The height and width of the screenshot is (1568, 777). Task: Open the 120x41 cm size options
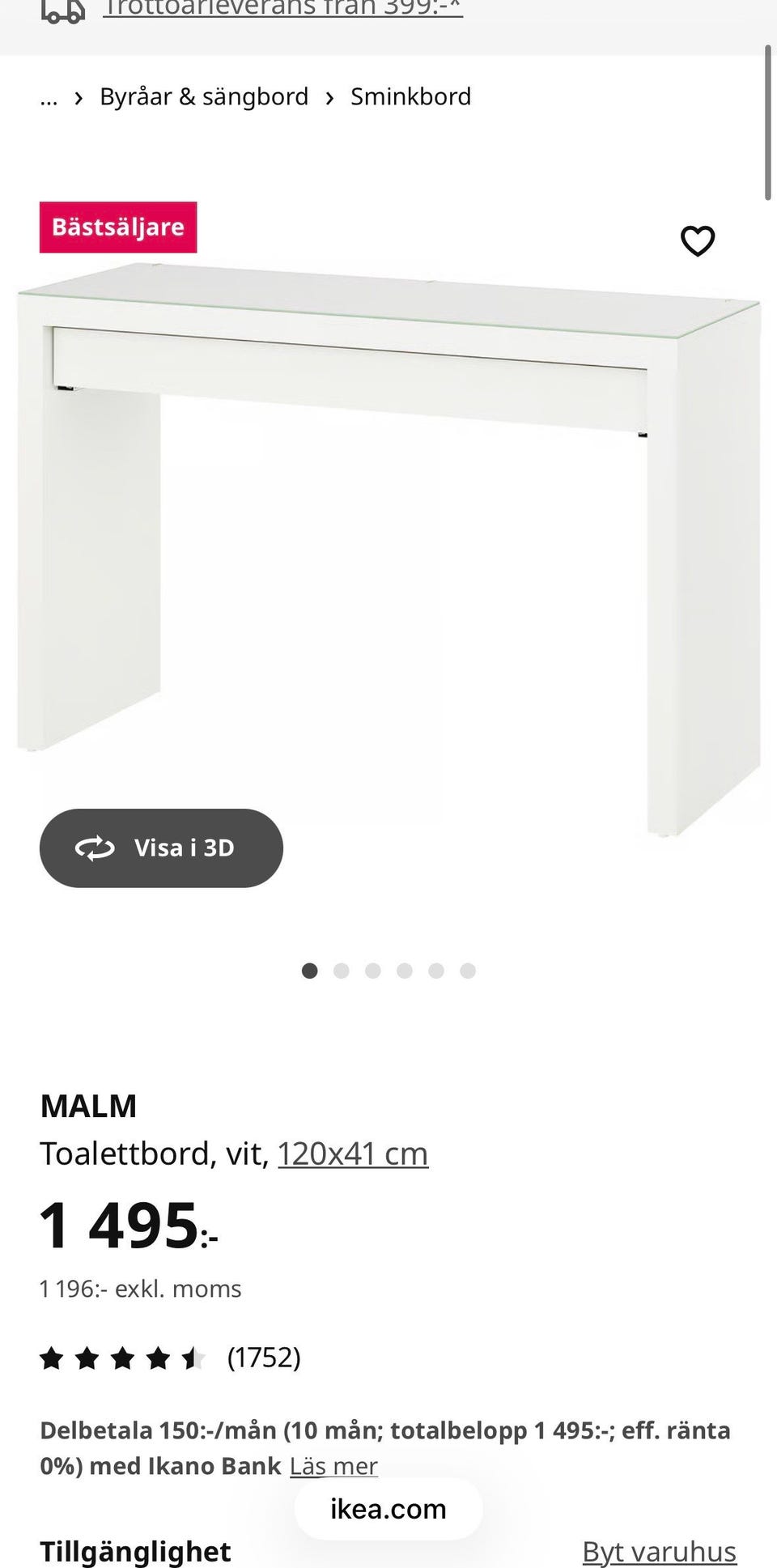pyautogui.click(x=352, y=1154)
